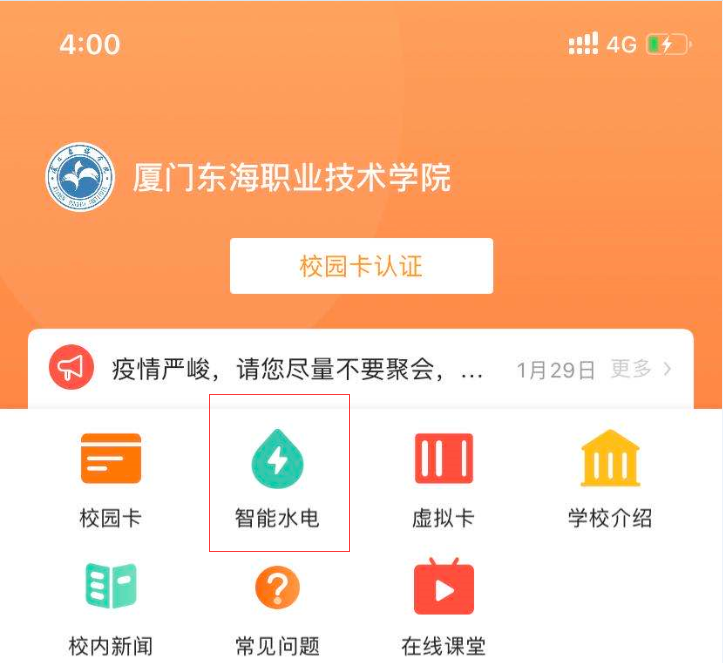Viewport: 723px width, 663px height.
Task: Tap the 校园卡认证 button
Action: pyautogui.click(x=361, y=266)
